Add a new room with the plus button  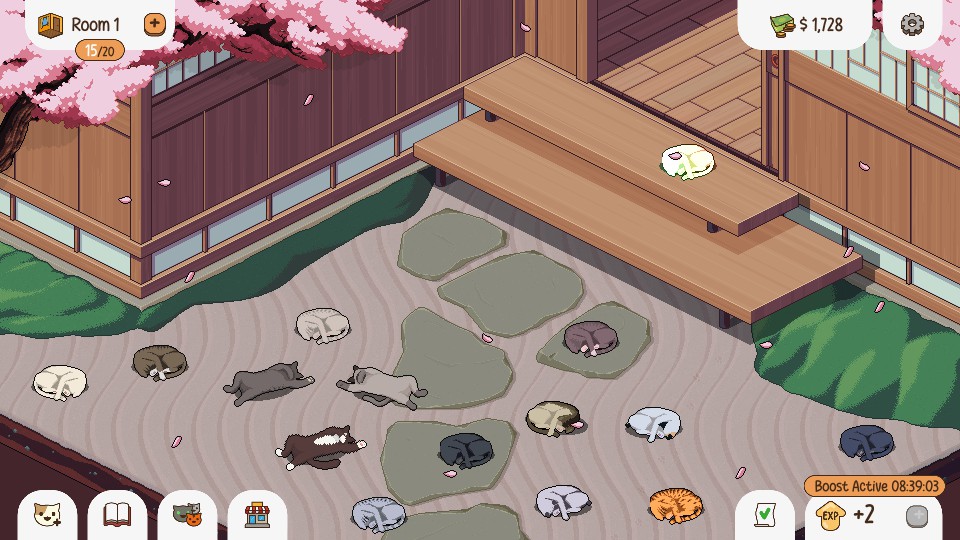click(x=154, y=23)
